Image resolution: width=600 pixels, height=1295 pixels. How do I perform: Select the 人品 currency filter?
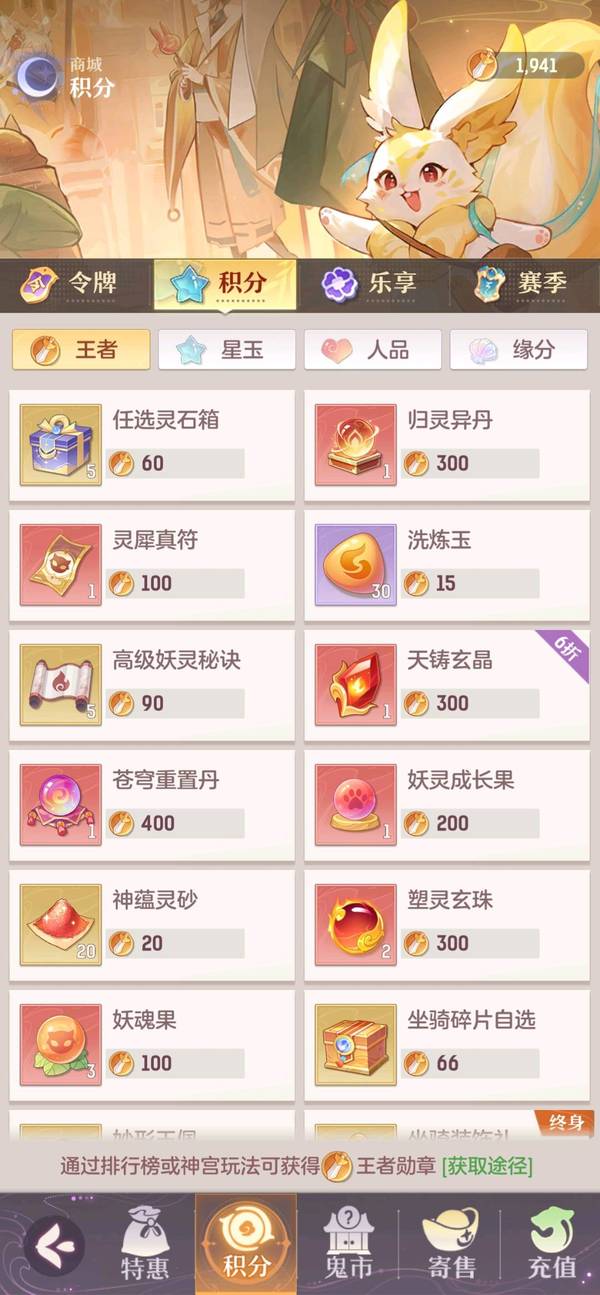pyautogui.click(x=373, y=350)
